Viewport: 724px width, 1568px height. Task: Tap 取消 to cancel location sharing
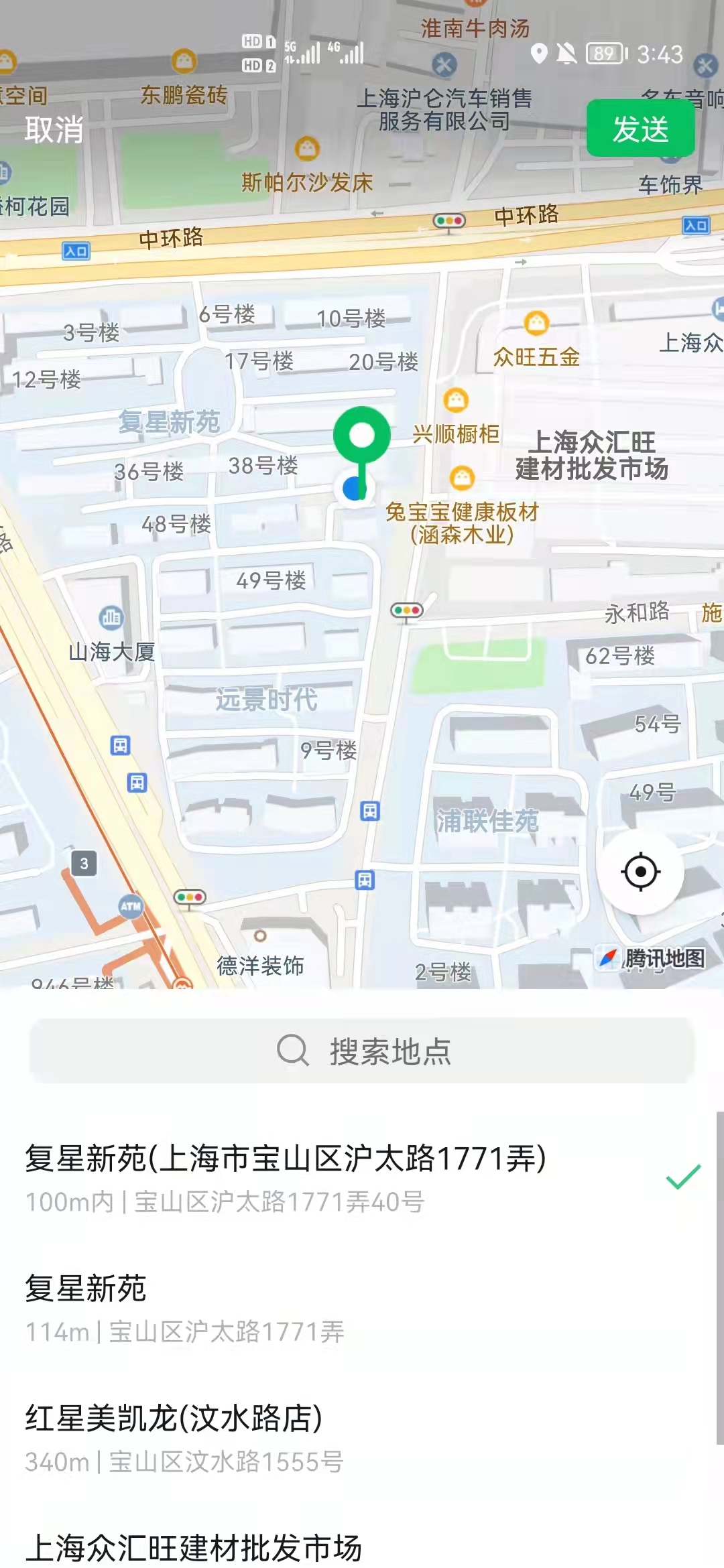point(54,129)
